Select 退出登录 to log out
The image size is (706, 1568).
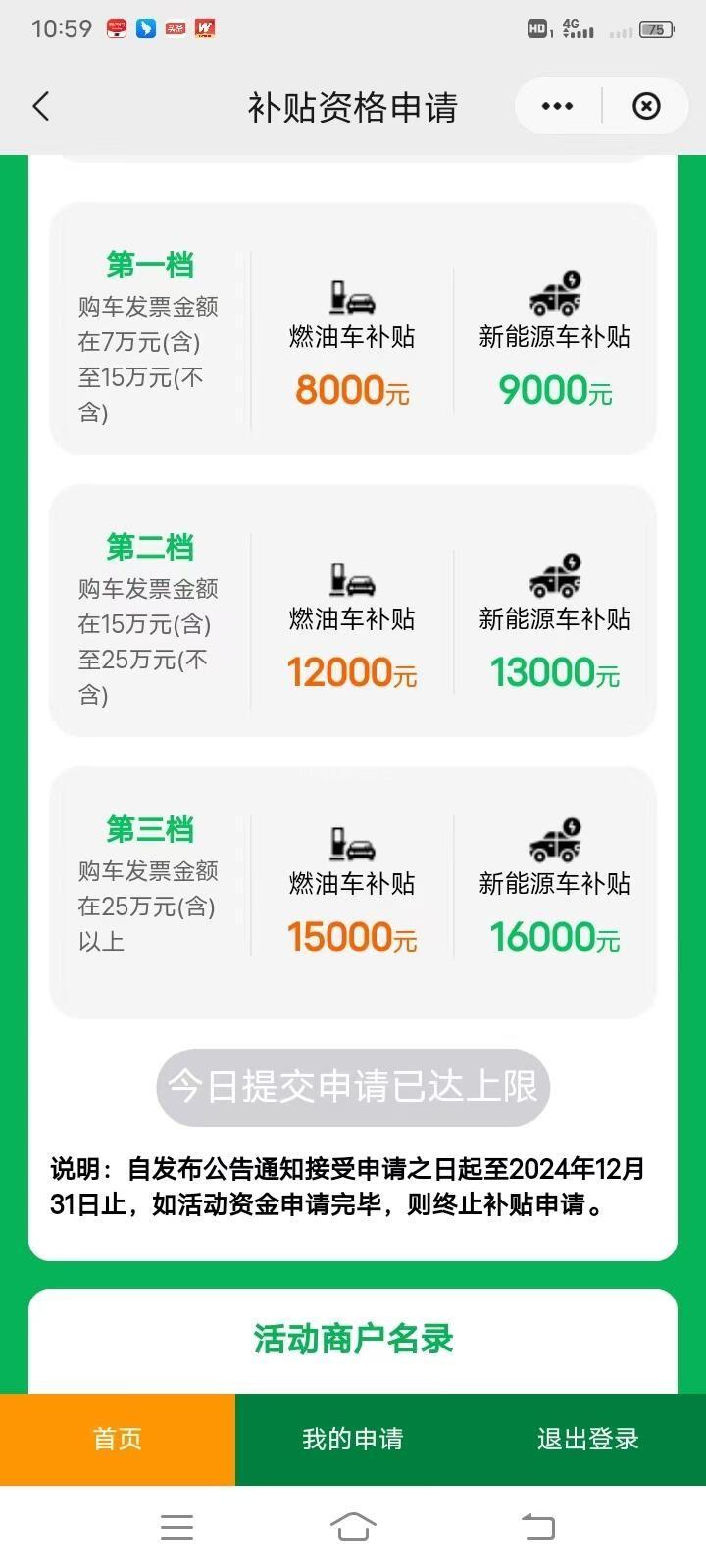[x=588, y=1439]
